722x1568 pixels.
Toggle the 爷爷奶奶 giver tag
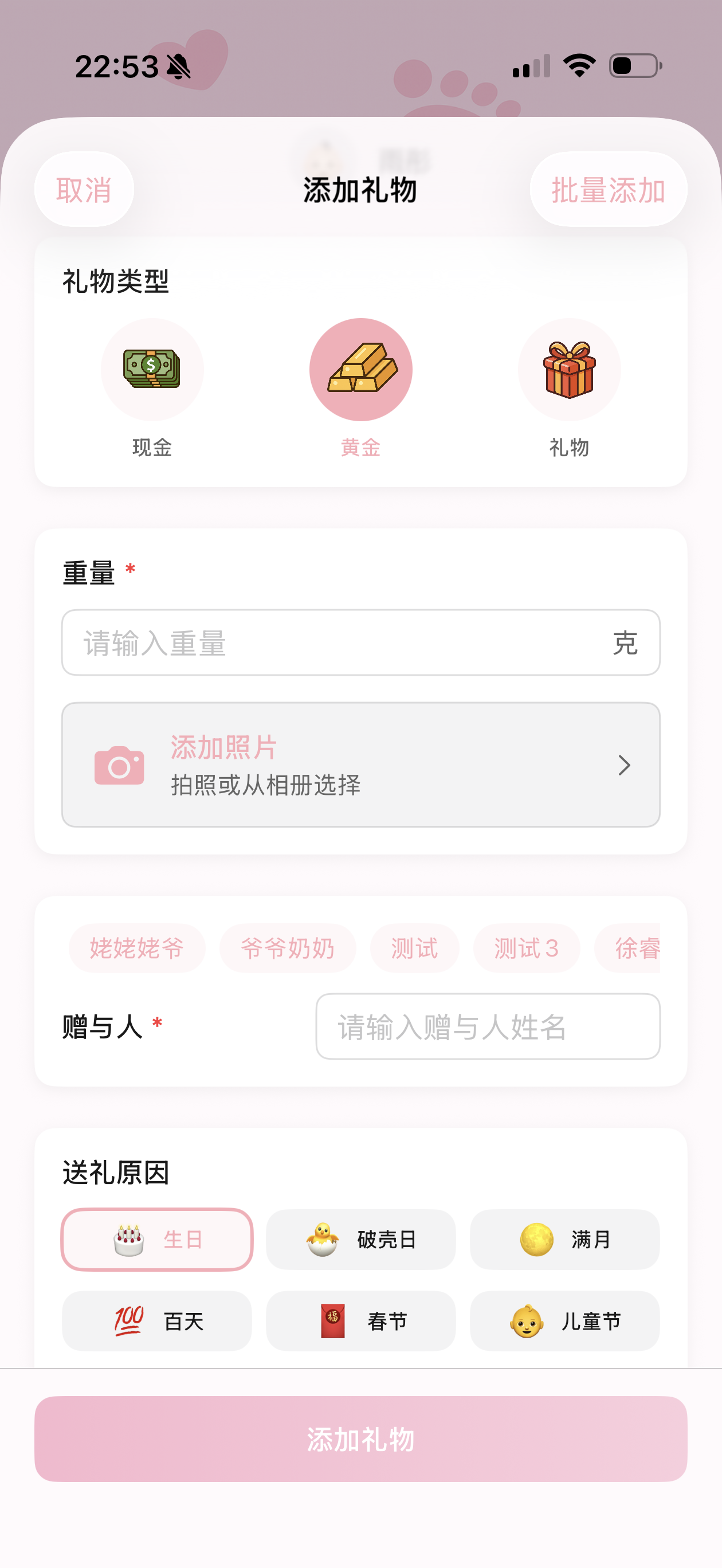coord(287,947)
